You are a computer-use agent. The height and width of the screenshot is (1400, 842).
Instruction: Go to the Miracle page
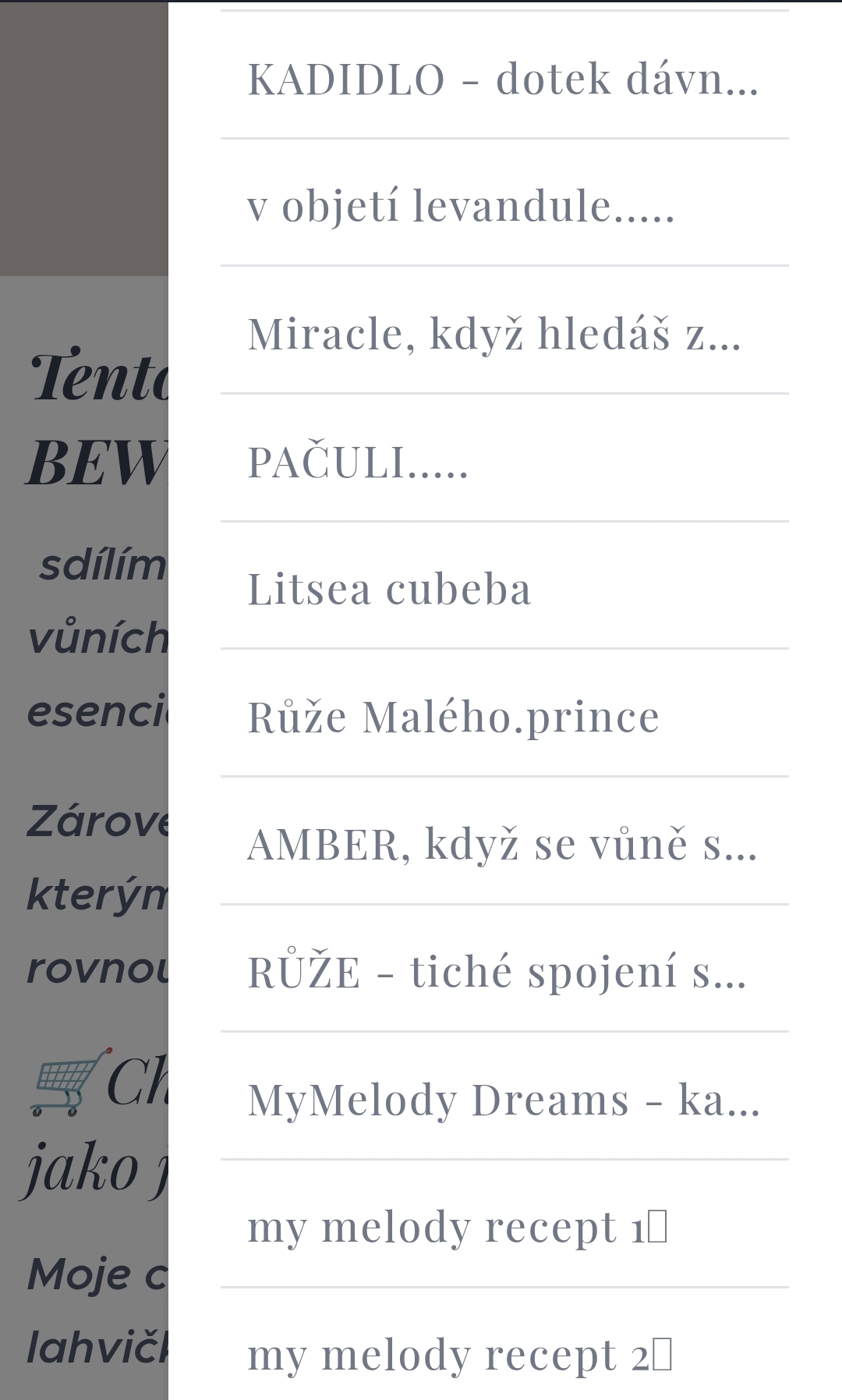[494, 334]
